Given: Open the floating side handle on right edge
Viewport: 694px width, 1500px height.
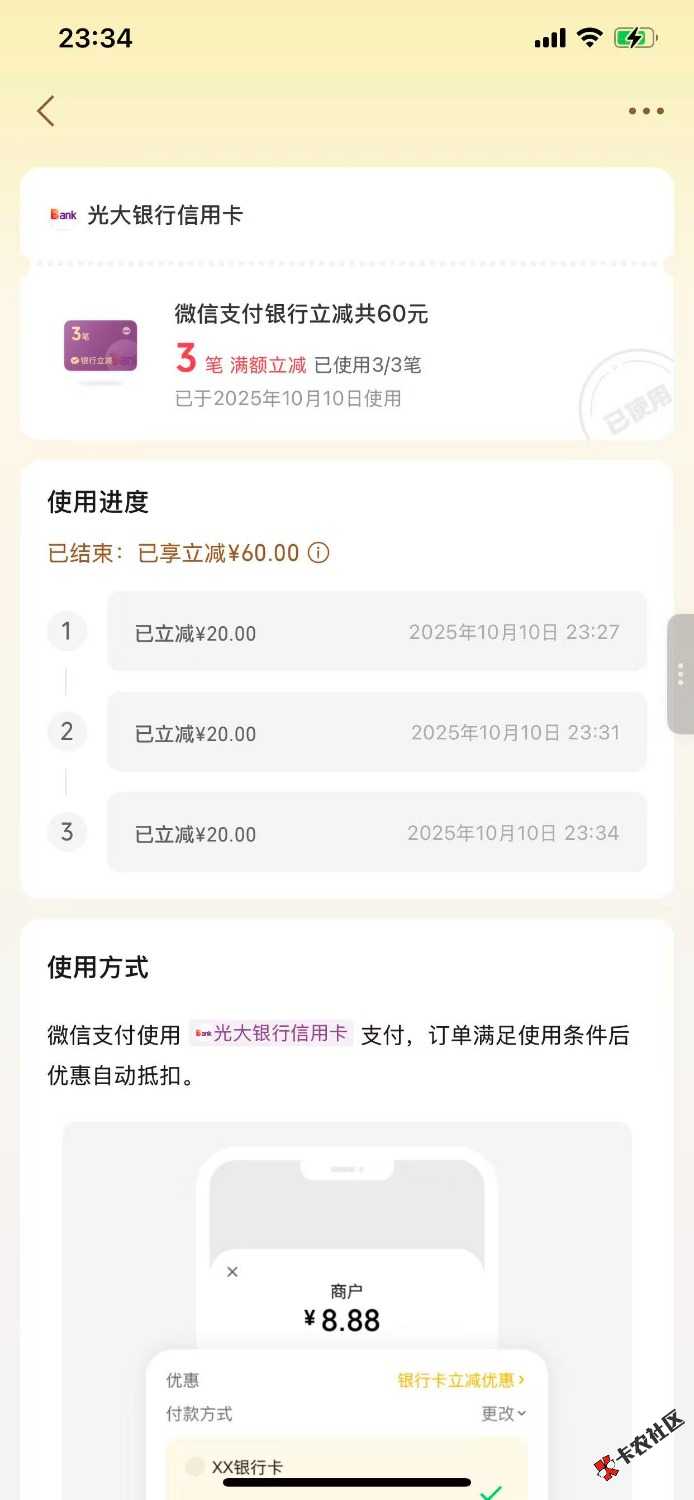Looking at the screenshot, I should [681, 674].
